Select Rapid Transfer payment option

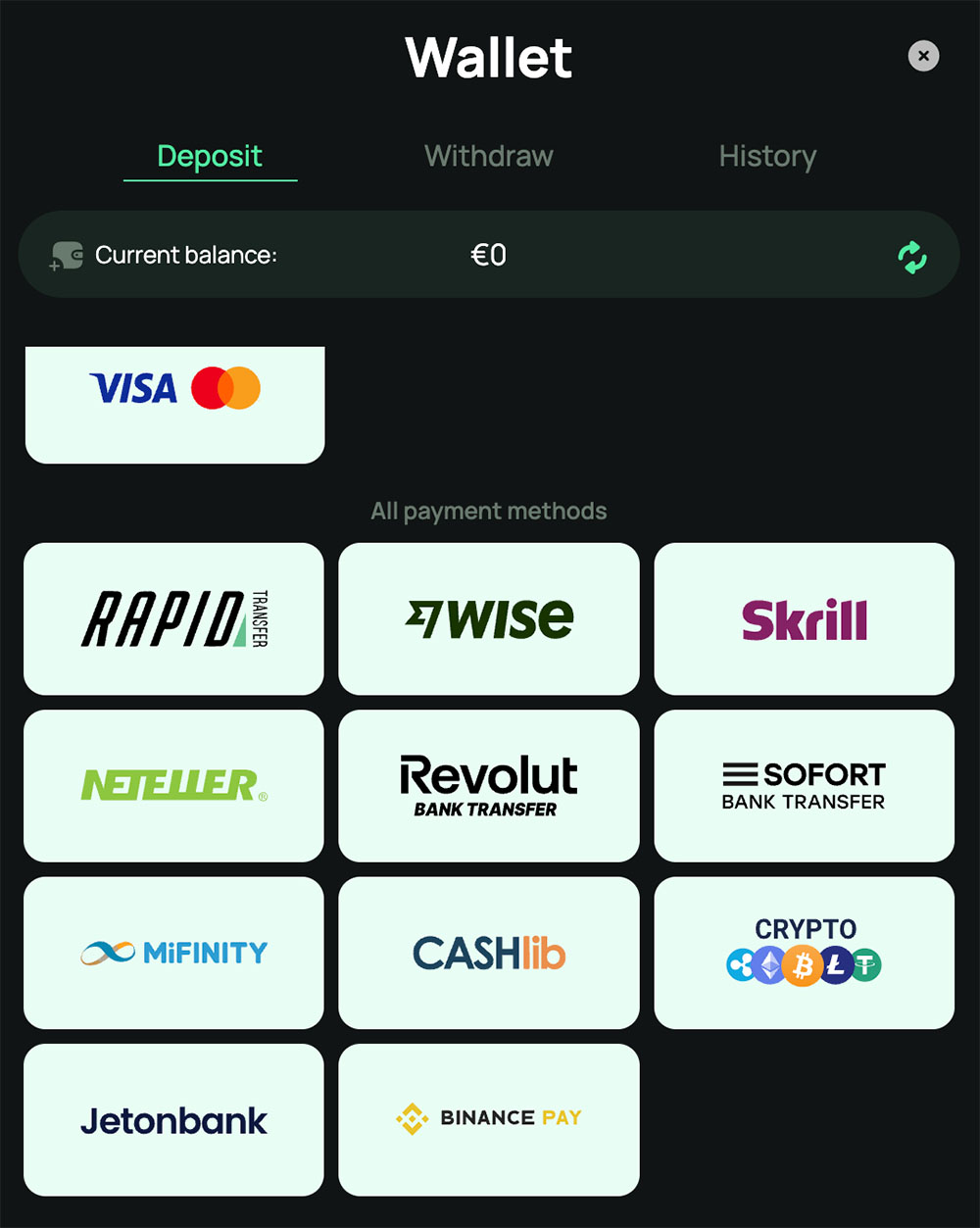(173, 618)
